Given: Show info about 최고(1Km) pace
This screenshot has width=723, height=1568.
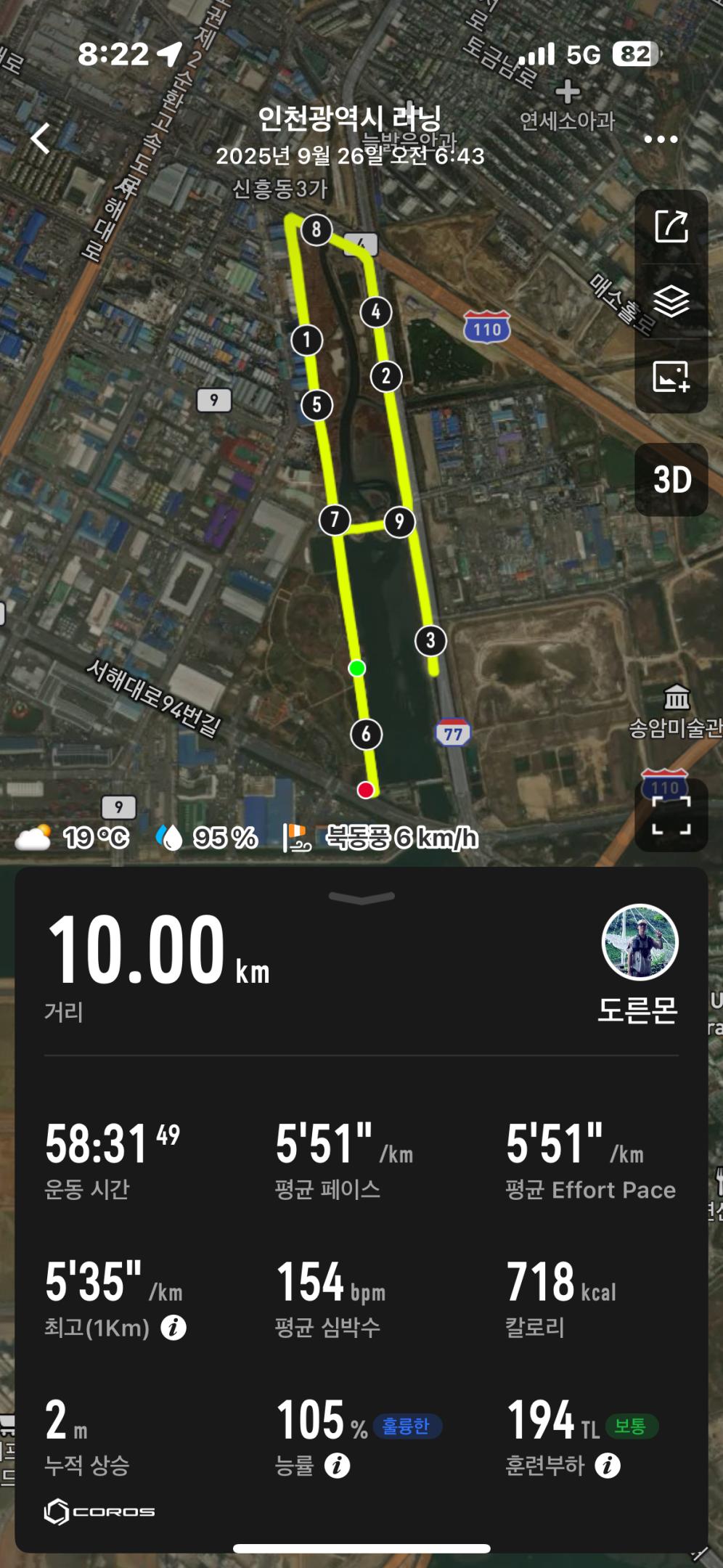Looking at the screenshot, I should point(173,1328).
